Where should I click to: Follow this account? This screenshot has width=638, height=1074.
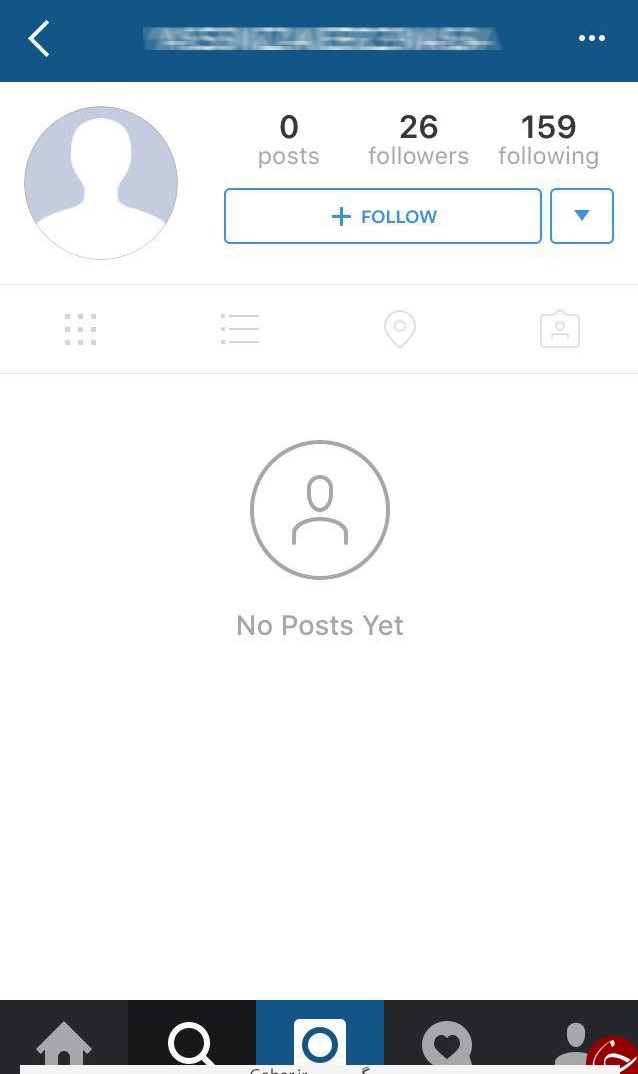(382, 216)
